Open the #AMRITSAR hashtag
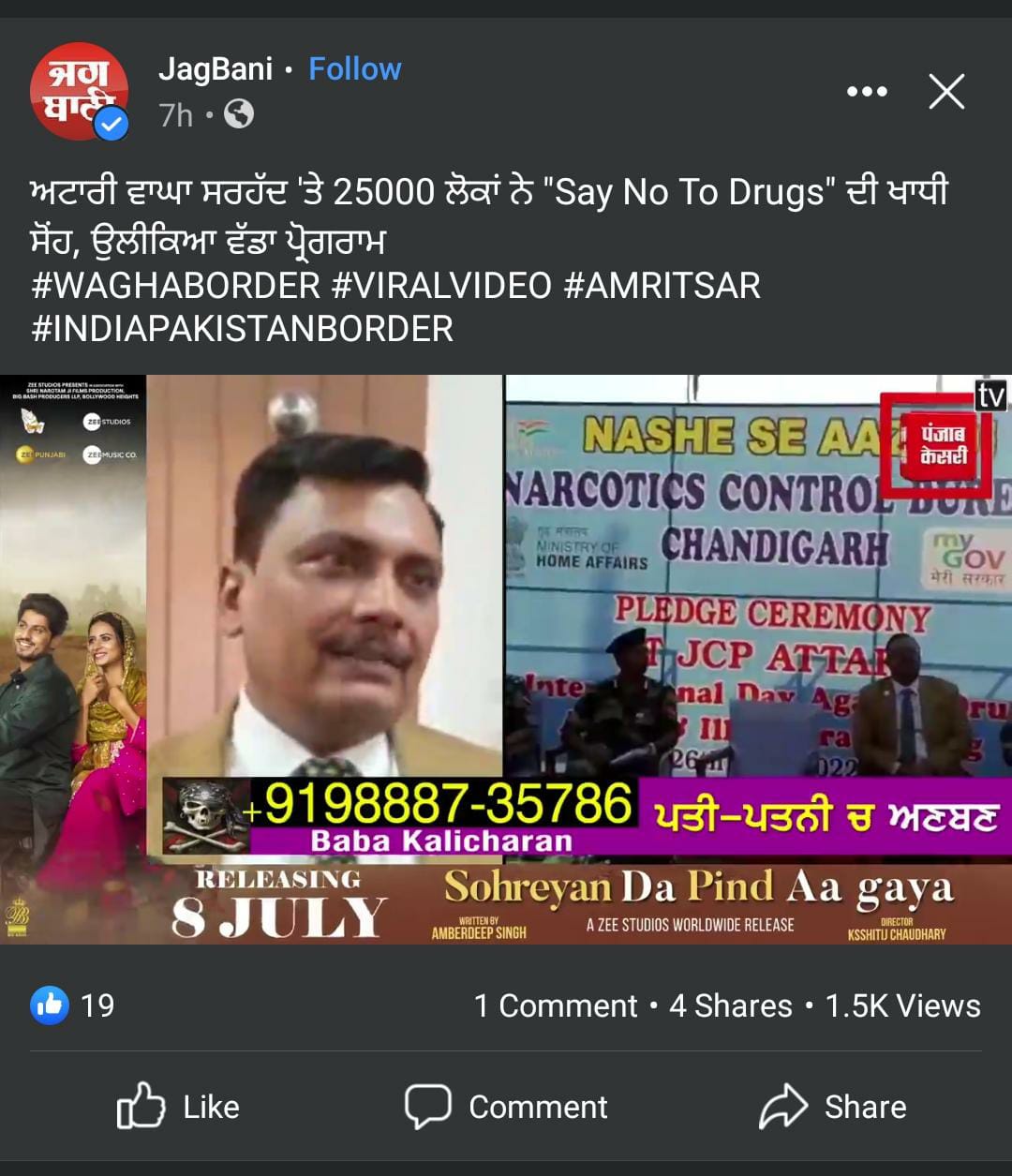This screenshot has height=1176, width=1012. coord(662,285)
